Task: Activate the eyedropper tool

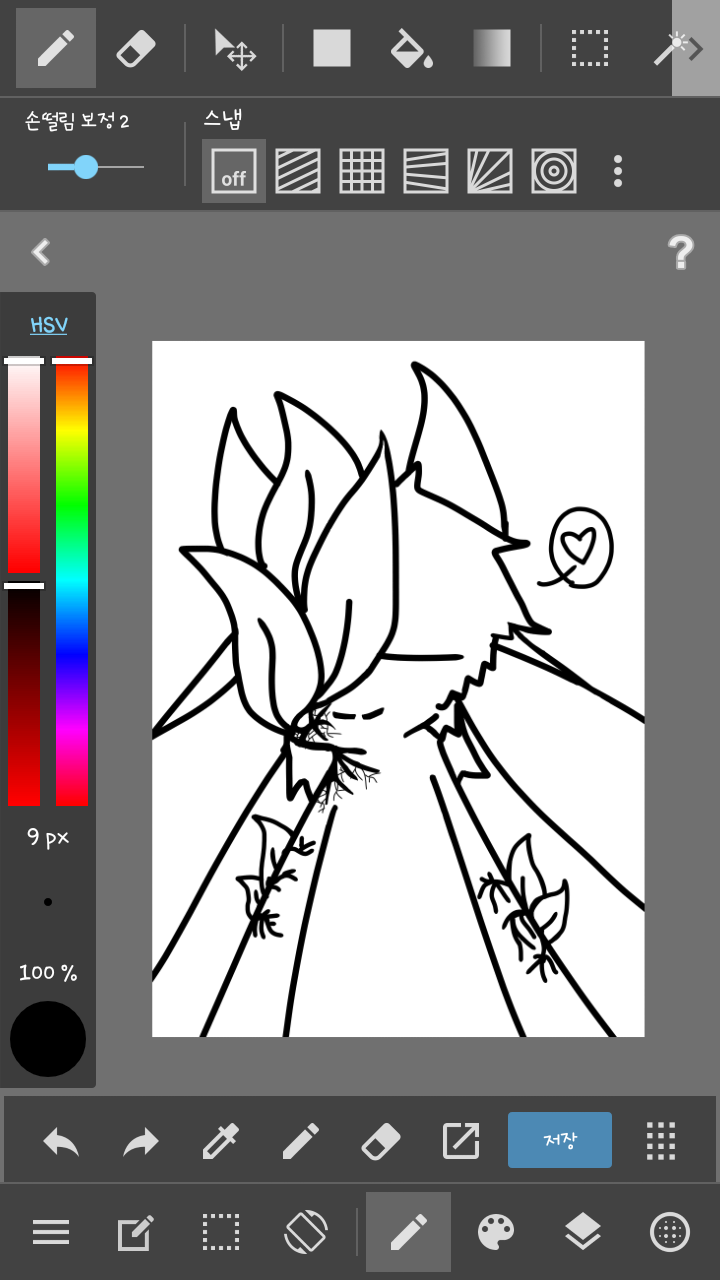Action: point(220,1140)
